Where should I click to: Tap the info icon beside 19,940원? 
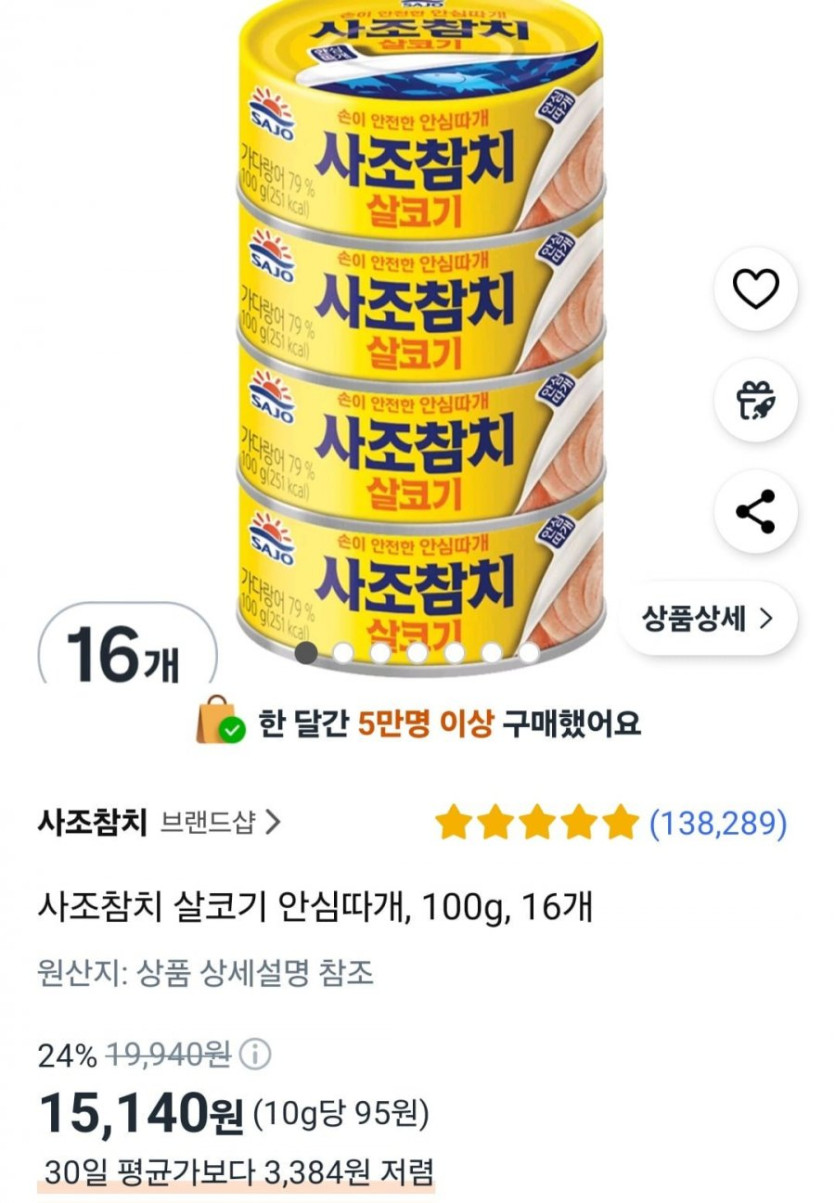click(x=256, y=1054)
